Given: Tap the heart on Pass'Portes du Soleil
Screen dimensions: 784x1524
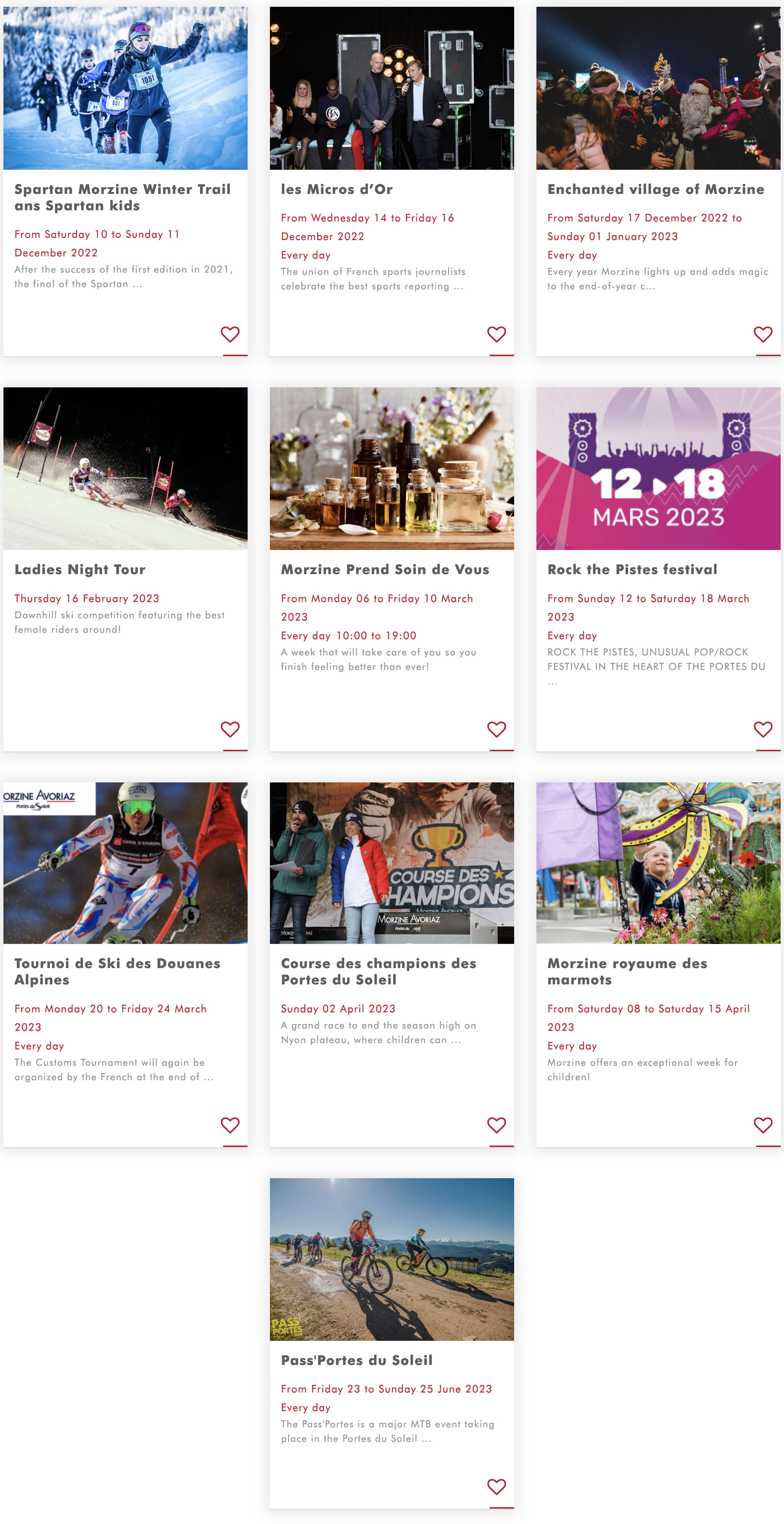Looking at the screenshot, I should (496, 1486).
